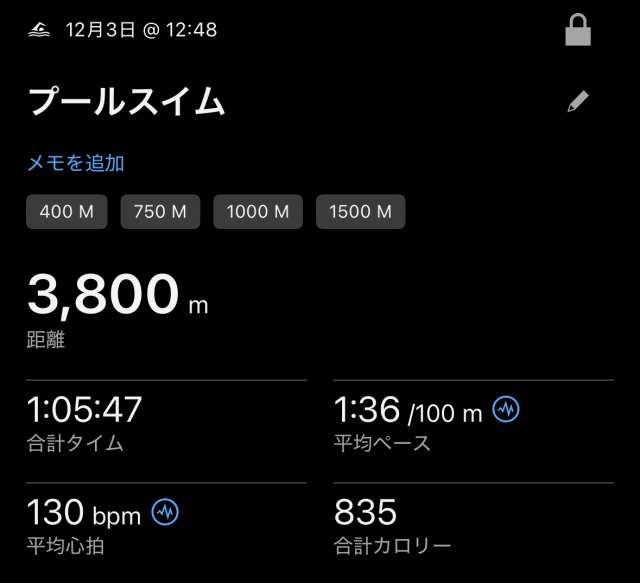Open the privacy lock icon
This screenshot has width=640, height=583.
[578, 30]
